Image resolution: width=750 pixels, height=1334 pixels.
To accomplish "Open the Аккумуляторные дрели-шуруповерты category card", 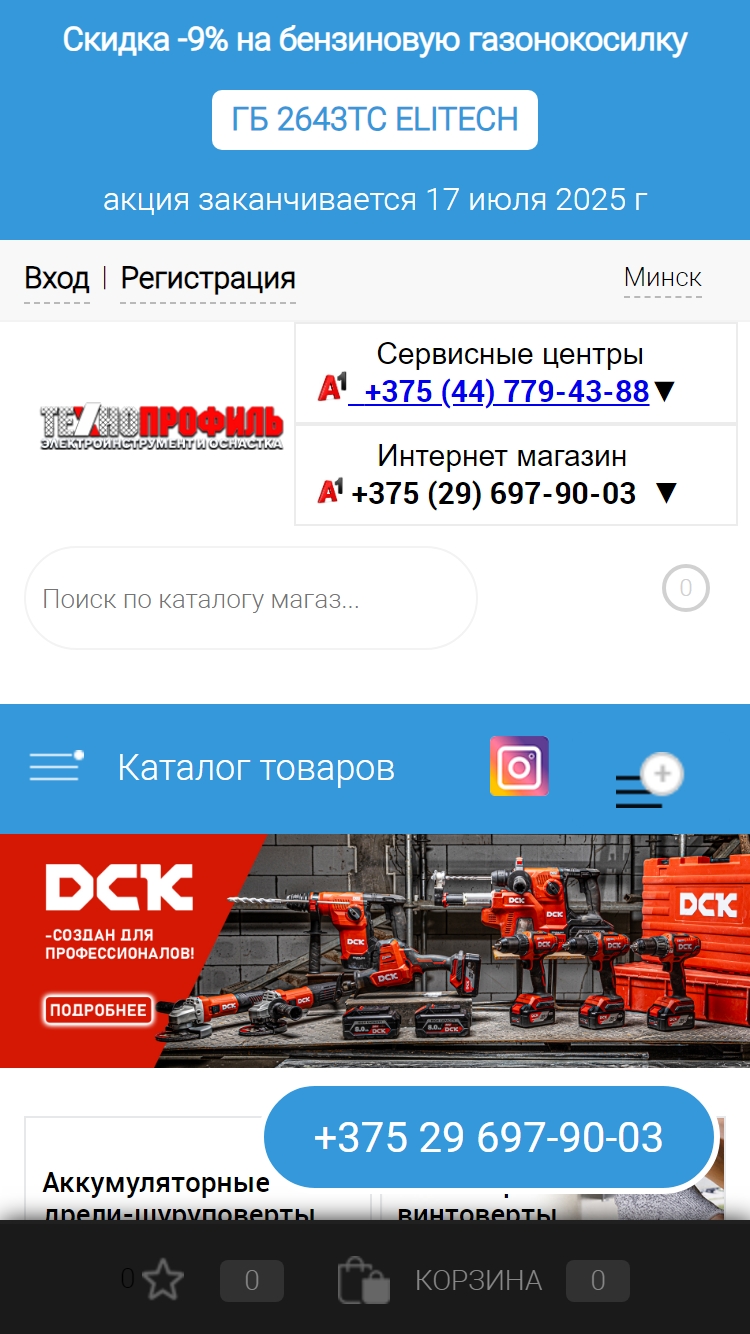I will pyautogui.click(x=197, y=1170).
